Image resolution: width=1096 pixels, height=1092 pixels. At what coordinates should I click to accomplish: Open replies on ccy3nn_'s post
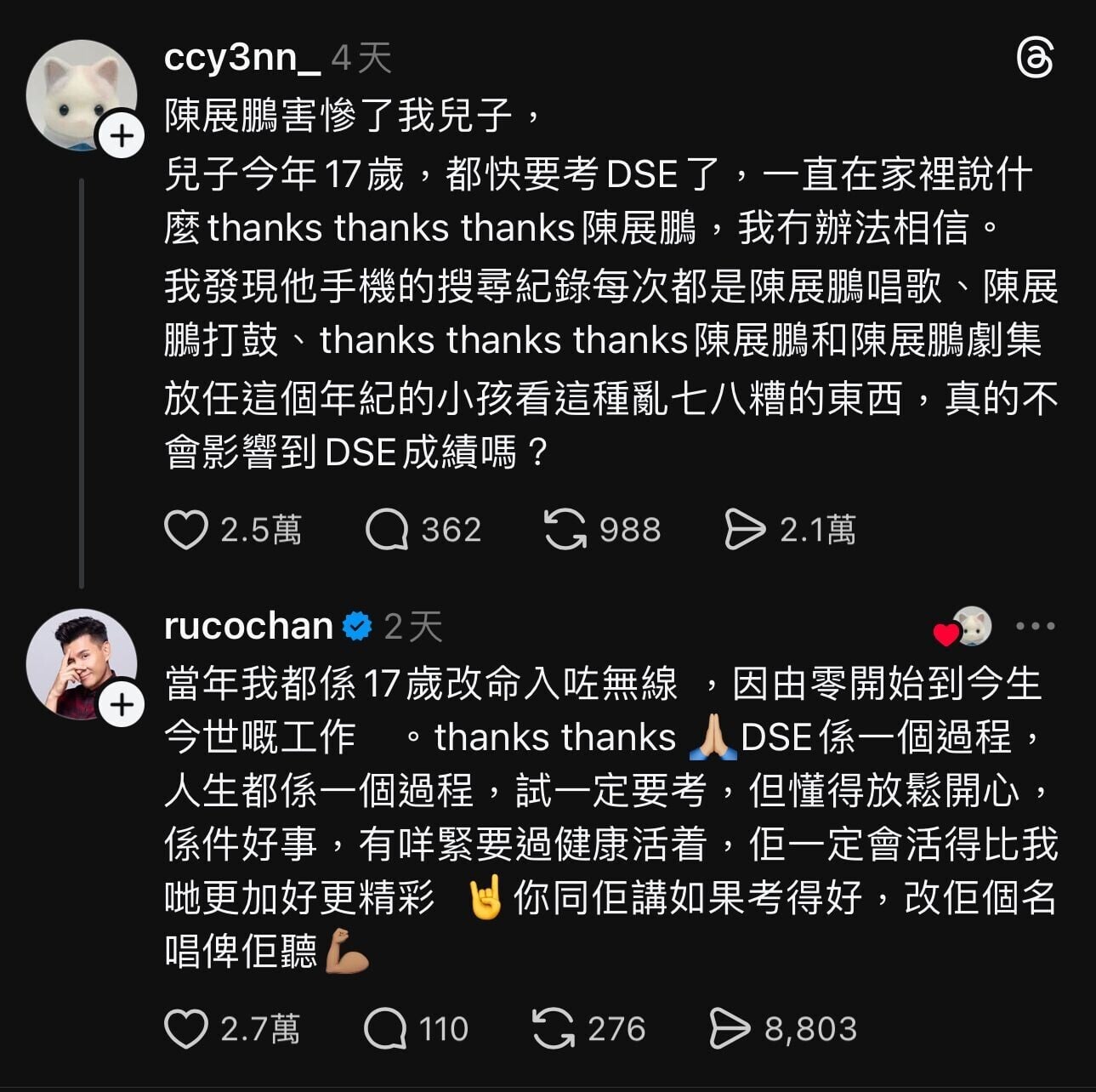[x=387, y=530]
